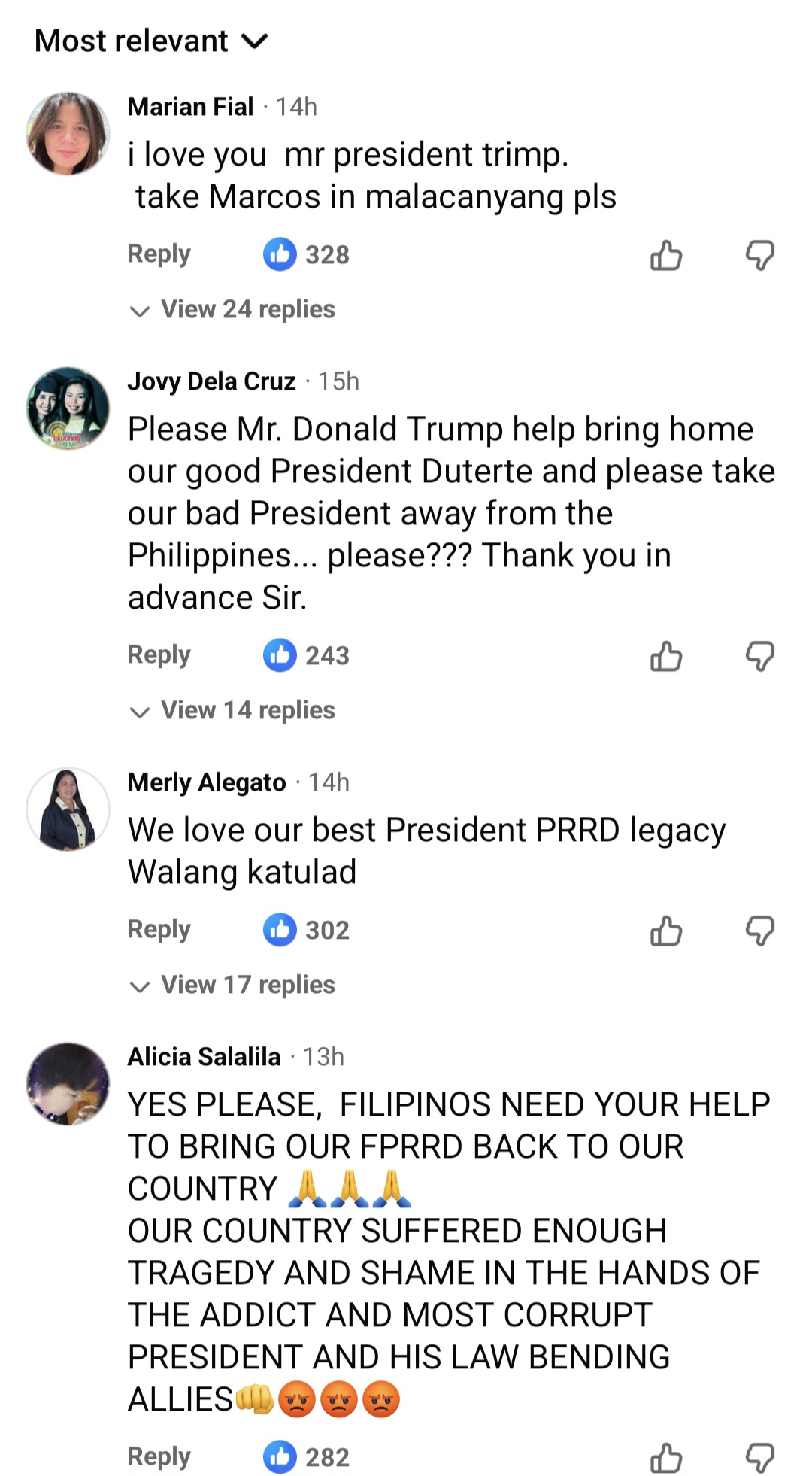Screen dimensions: 812x1476
Task: Expand View 24 replies
Action: pyautogui.click(x=233, y=309)
